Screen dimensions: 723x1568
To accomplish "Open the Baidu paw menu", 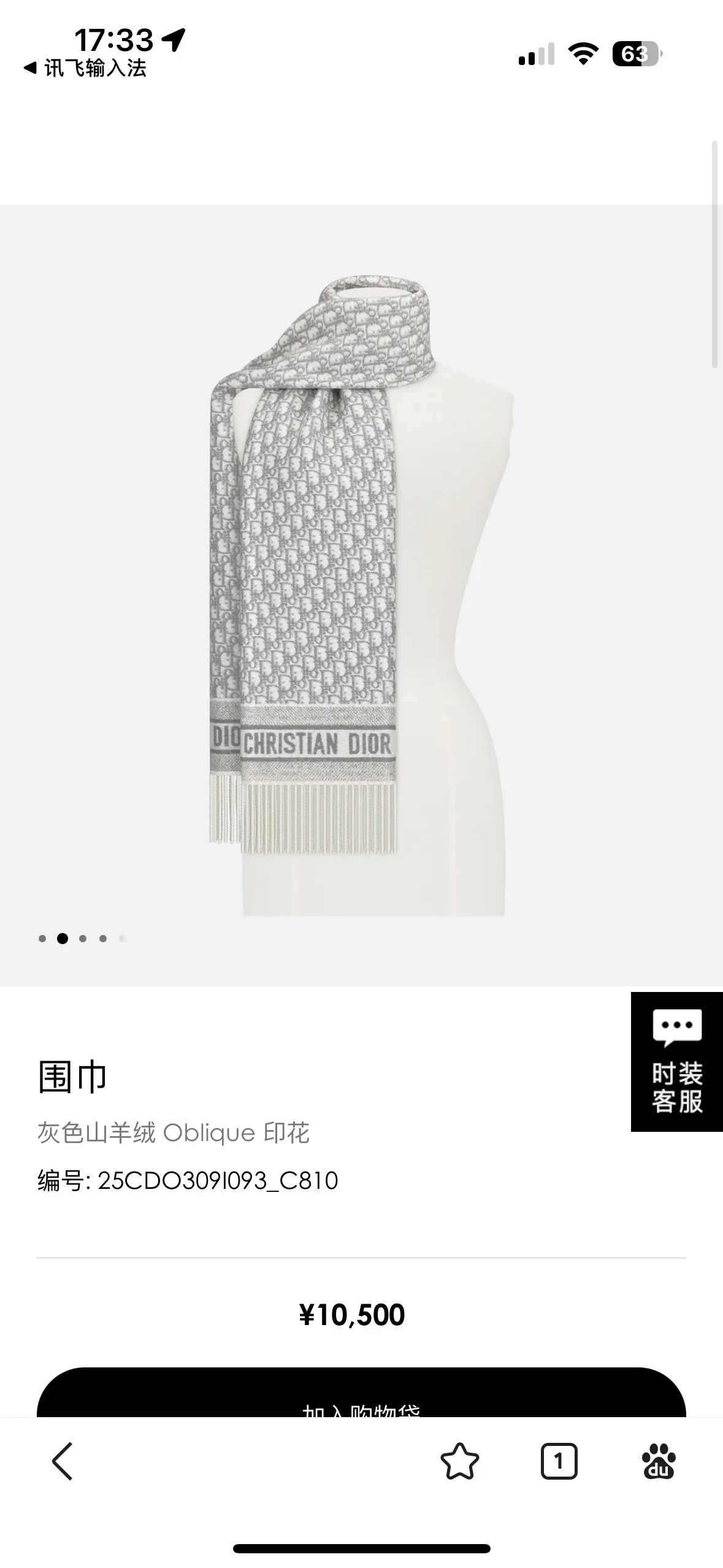I will [x=659, y=1461].
